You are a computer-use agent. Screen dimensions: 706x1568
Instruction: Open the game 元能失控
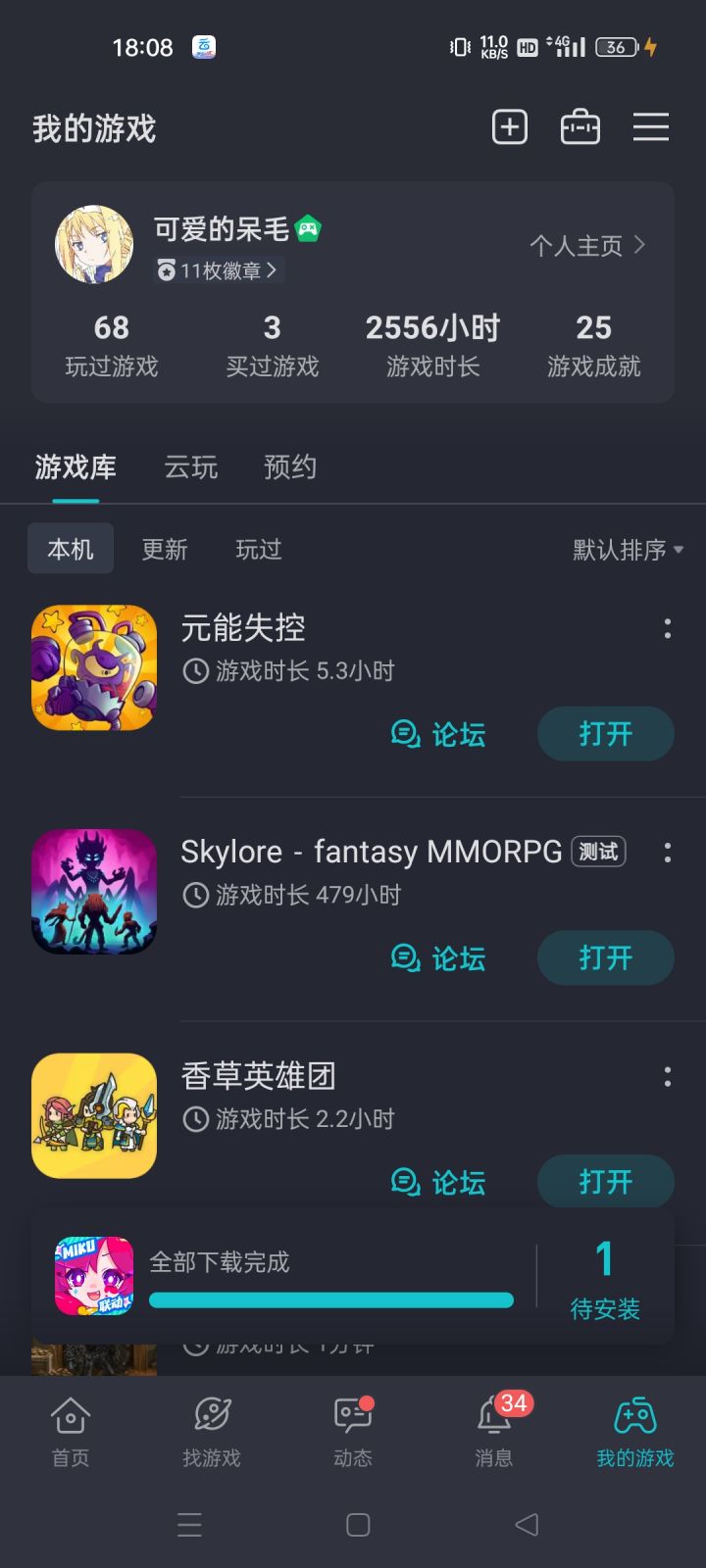[x=605, y=734]
